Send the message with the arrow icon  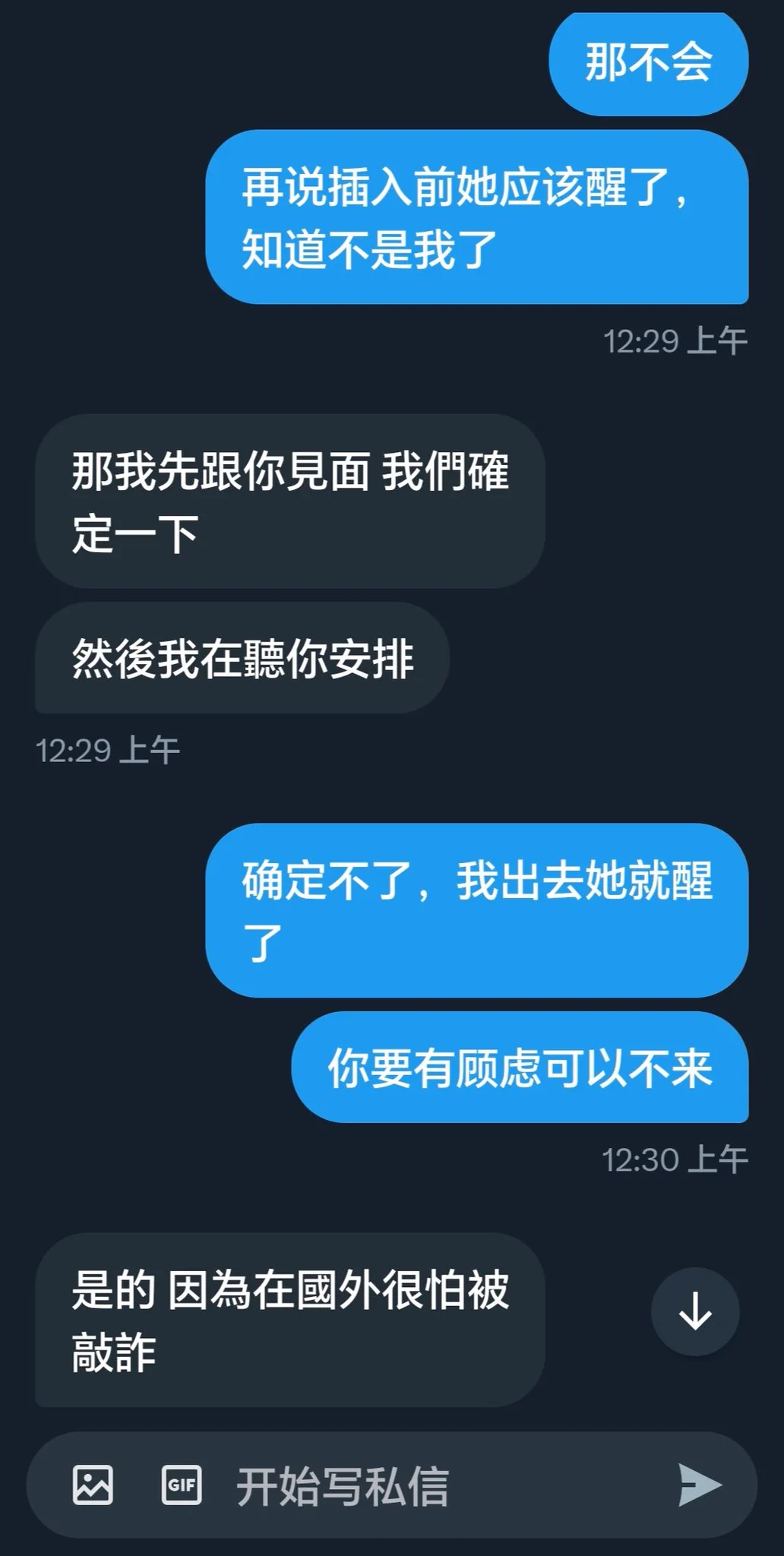(699, 1485)
